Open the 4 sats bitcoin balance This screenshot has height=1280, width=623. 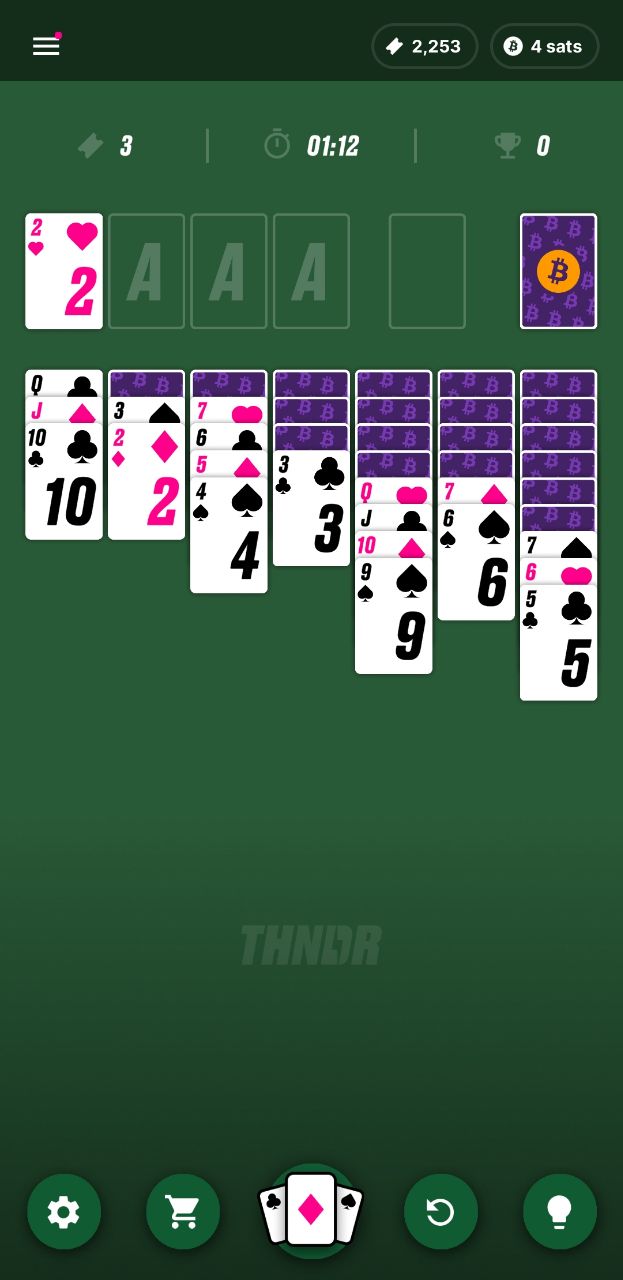pos(544,46)
